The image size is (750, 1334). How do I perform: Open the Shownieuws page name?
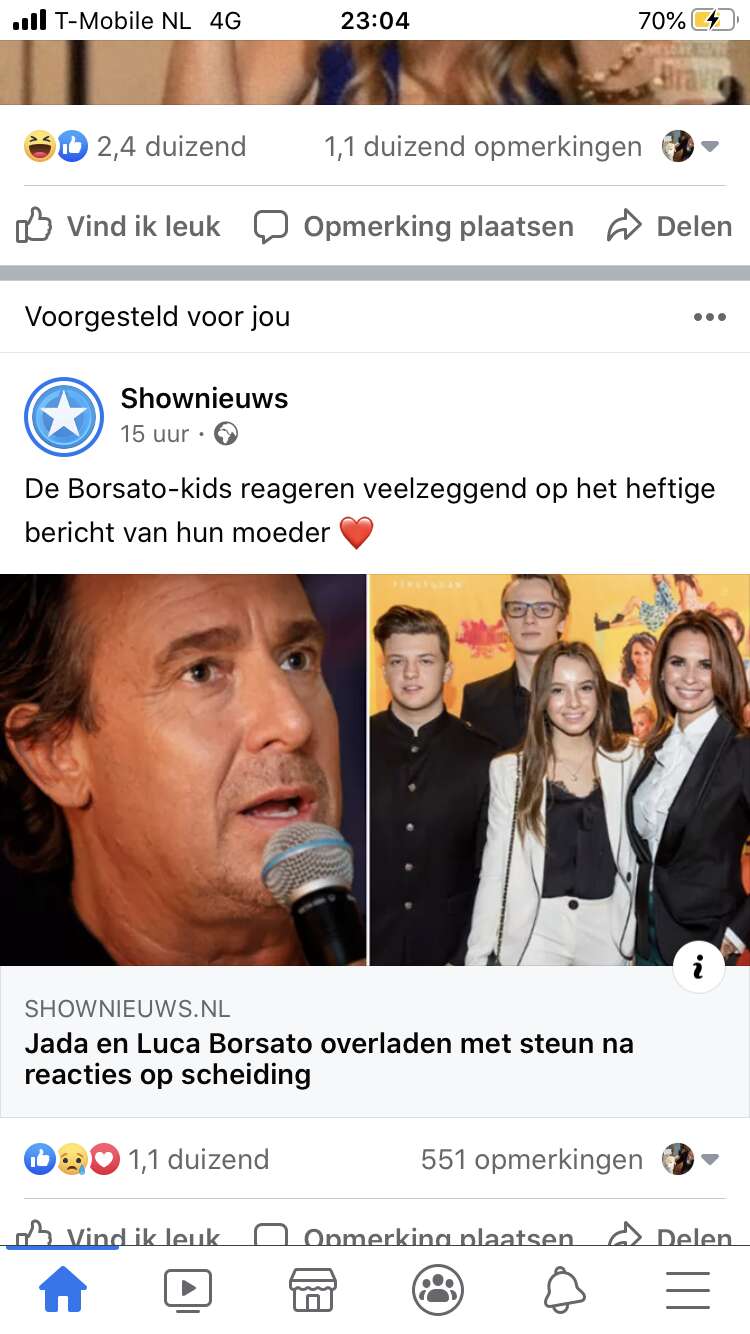click(x=204, y=398)
